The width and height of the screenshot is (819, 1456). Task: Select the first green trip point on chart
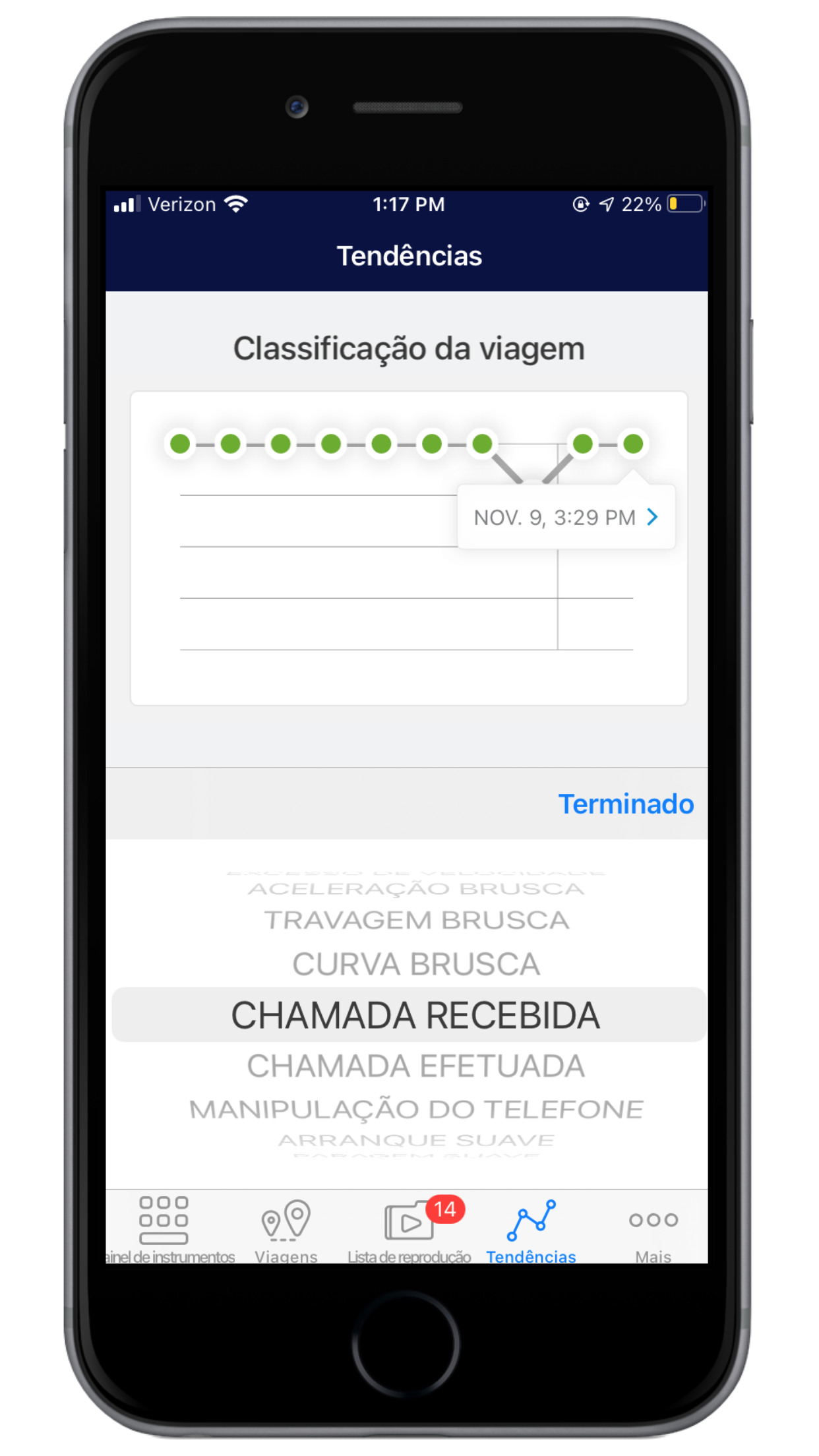click(180, 444)
